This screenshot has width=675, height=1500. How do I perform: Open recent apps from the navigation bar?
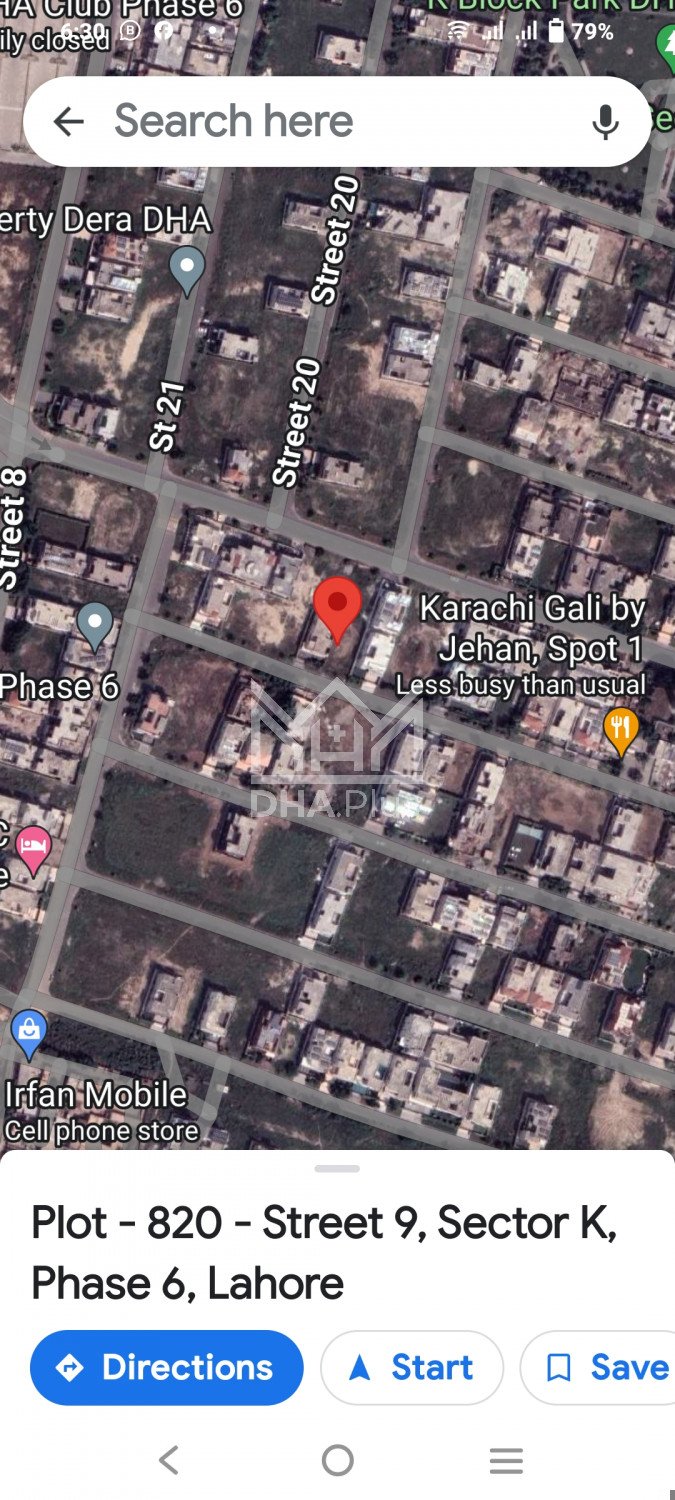(x=506, y=1461)
